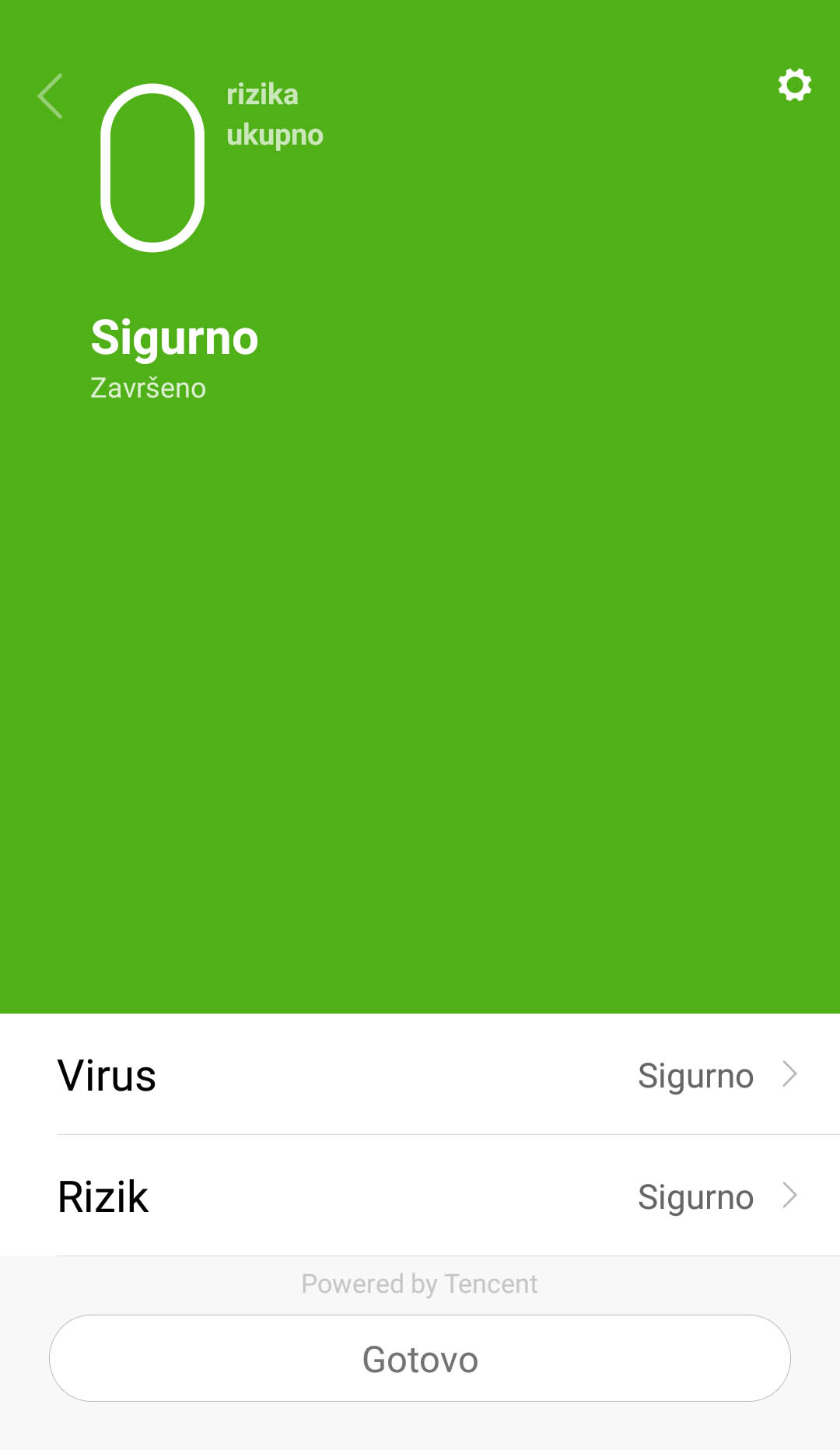Tap the Gotovo button to finish
The height and width of the screenshot is (1450, 840).
[x=420, y=1358]
